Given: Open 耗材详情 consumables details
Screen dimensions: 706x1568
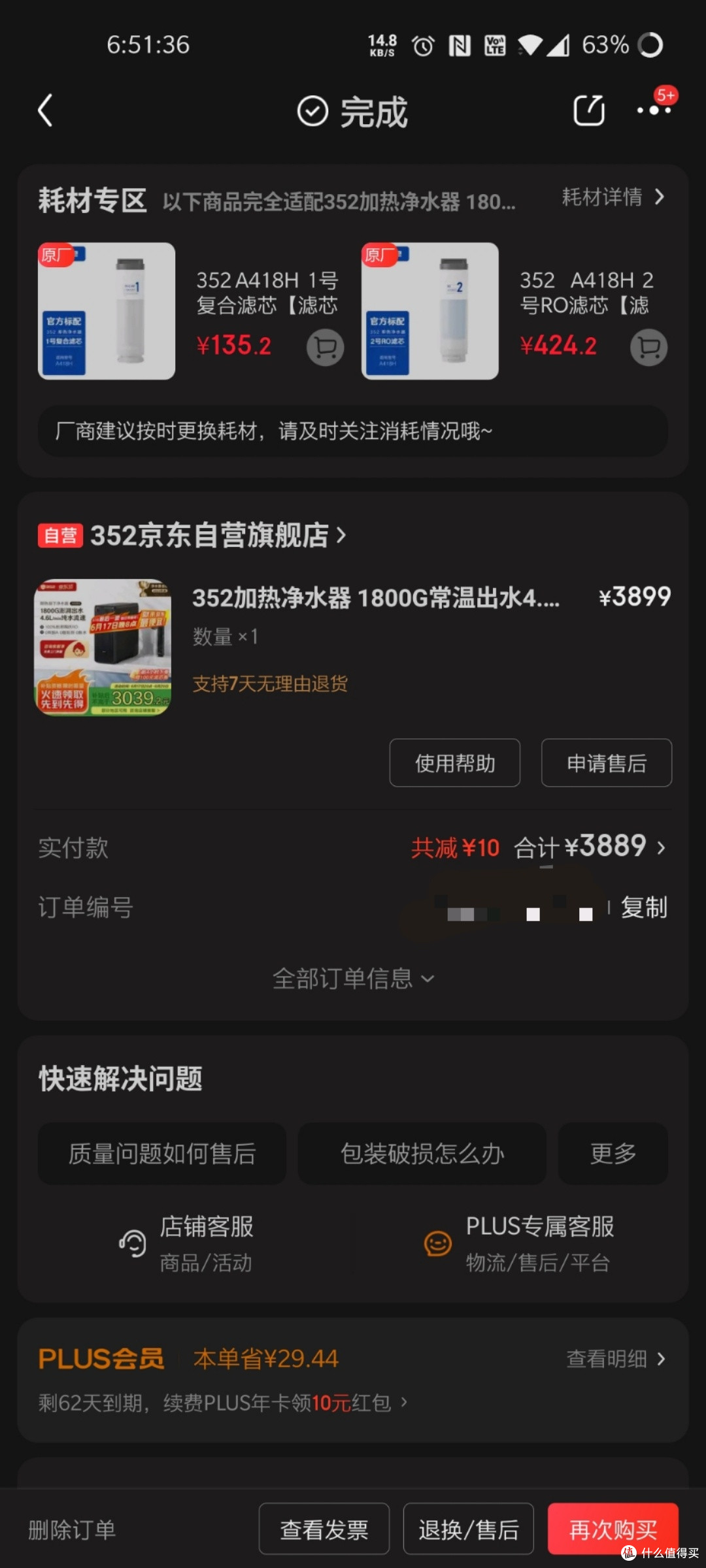Looking at the screenshot, I should tap(614, 197).
